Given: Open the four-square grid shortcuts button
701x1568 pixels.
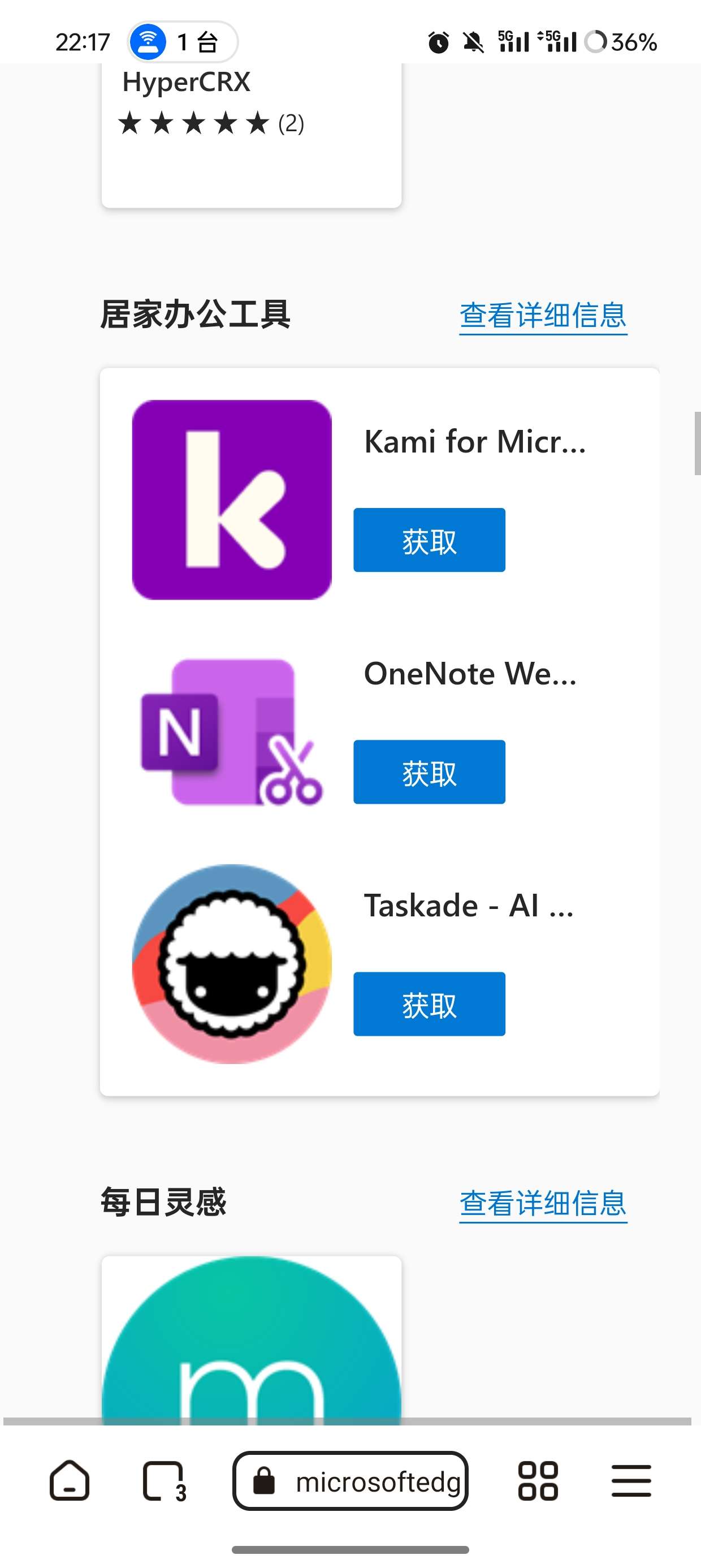Looking at the screenshot, I should [537, 1480].
